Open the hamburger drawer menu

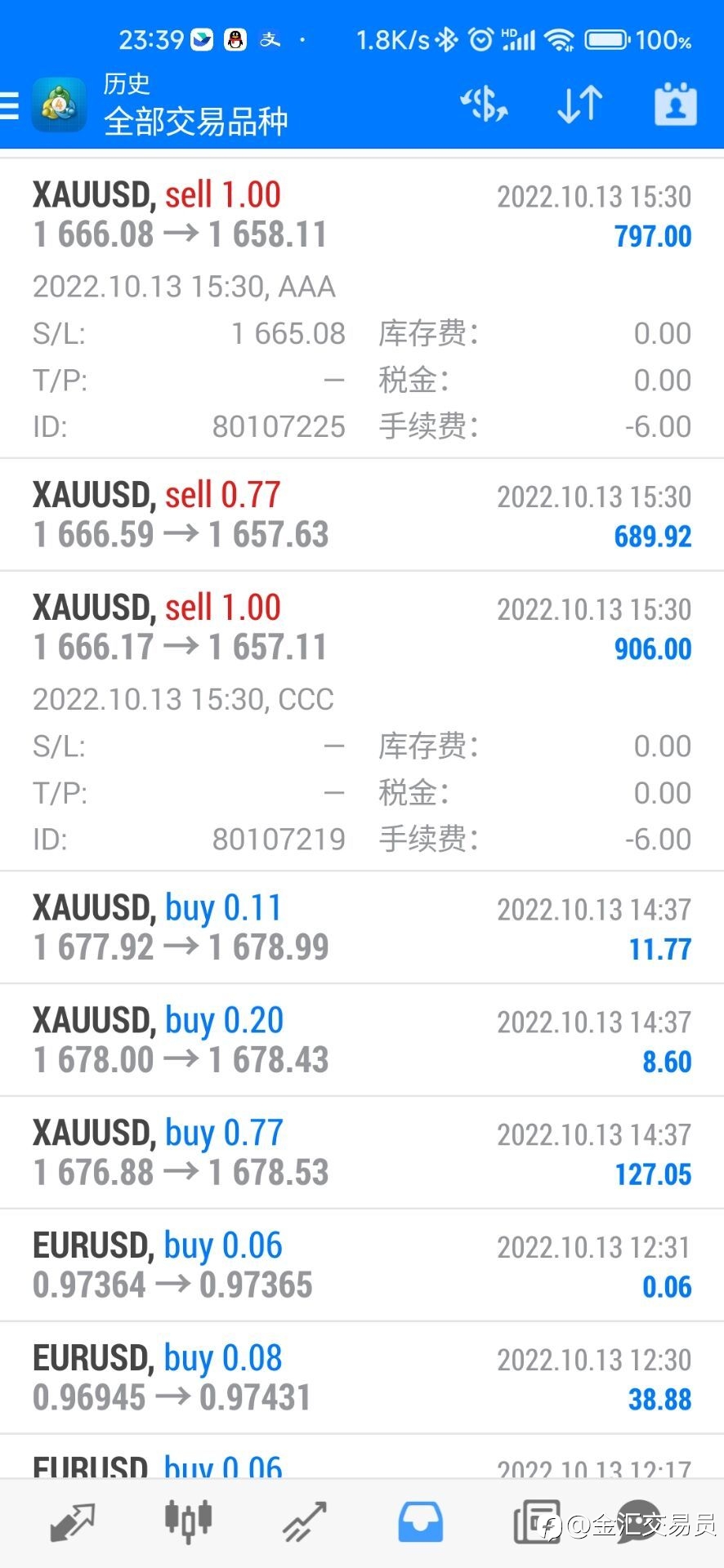point(9,105)
